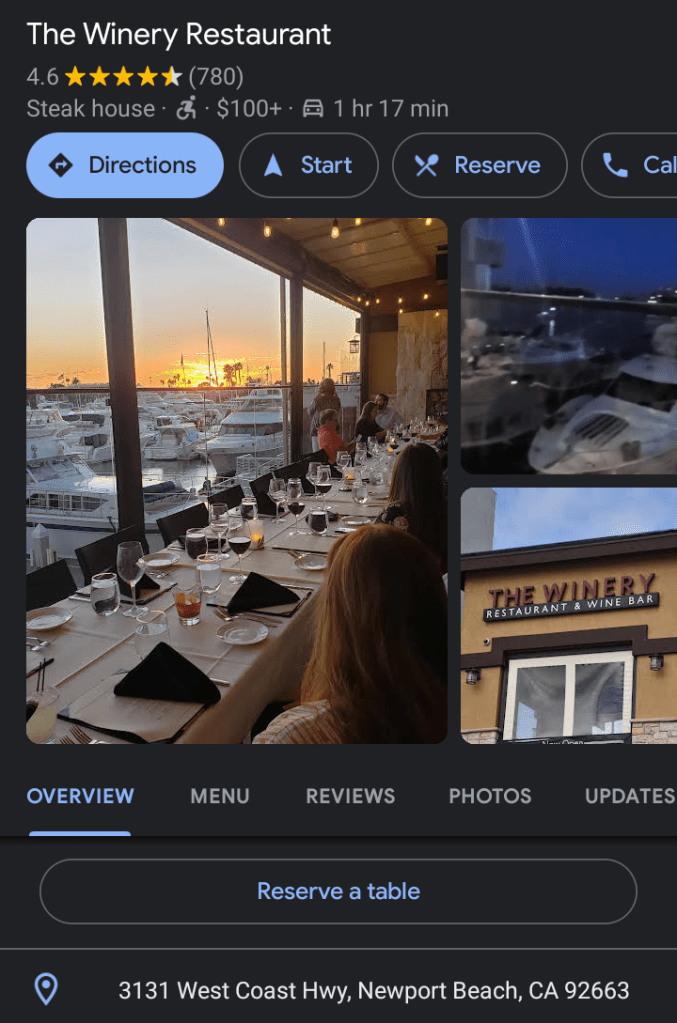Viewport: 677px width, 1023px height.
Task: Go to the Photos tab
Action: 490,796
